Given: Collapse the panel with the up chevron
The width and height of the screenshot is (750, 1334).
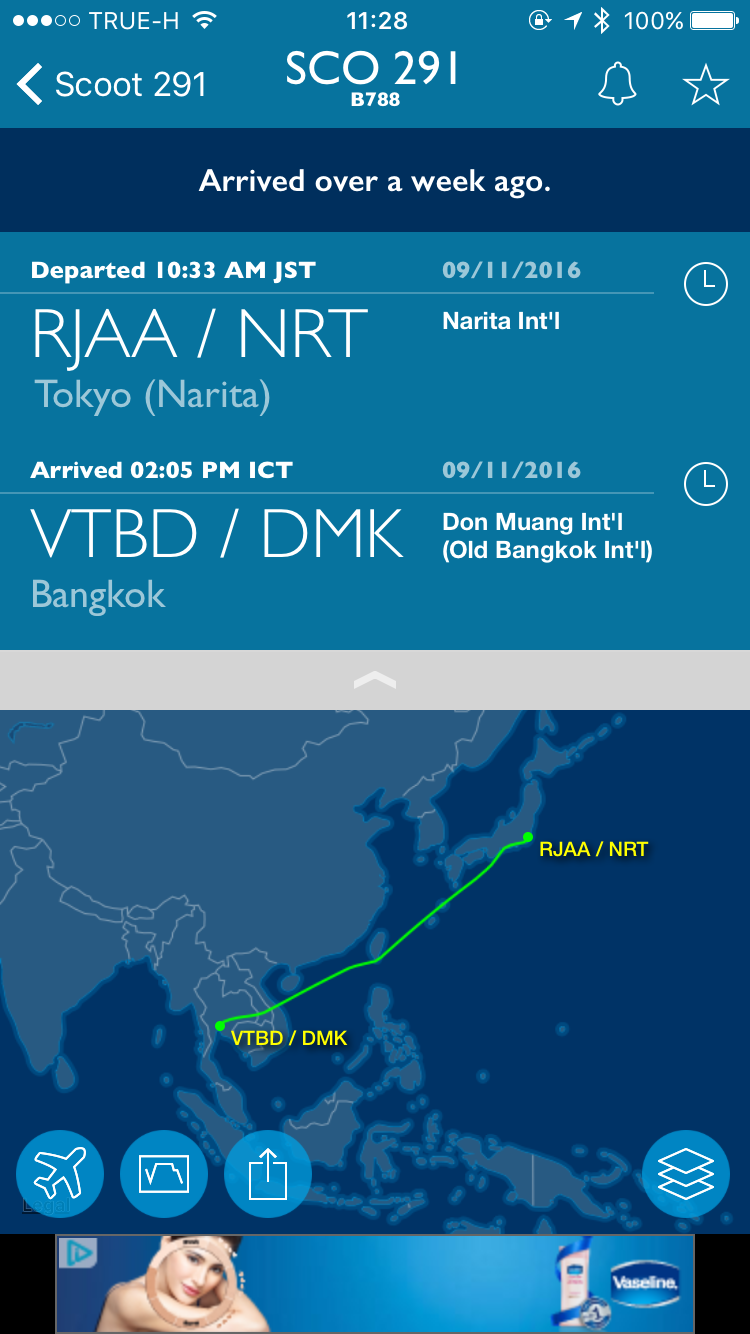Looking at the screenshot, I should tap(375, 680).
